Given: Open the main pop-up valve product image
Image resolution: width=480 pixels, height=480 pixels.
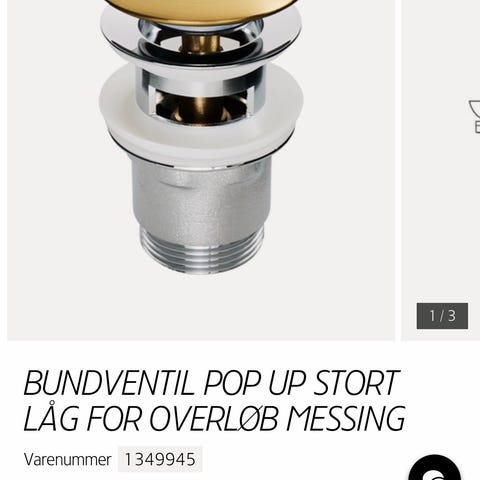Looking at the screenshot, I should pos(201,170).
